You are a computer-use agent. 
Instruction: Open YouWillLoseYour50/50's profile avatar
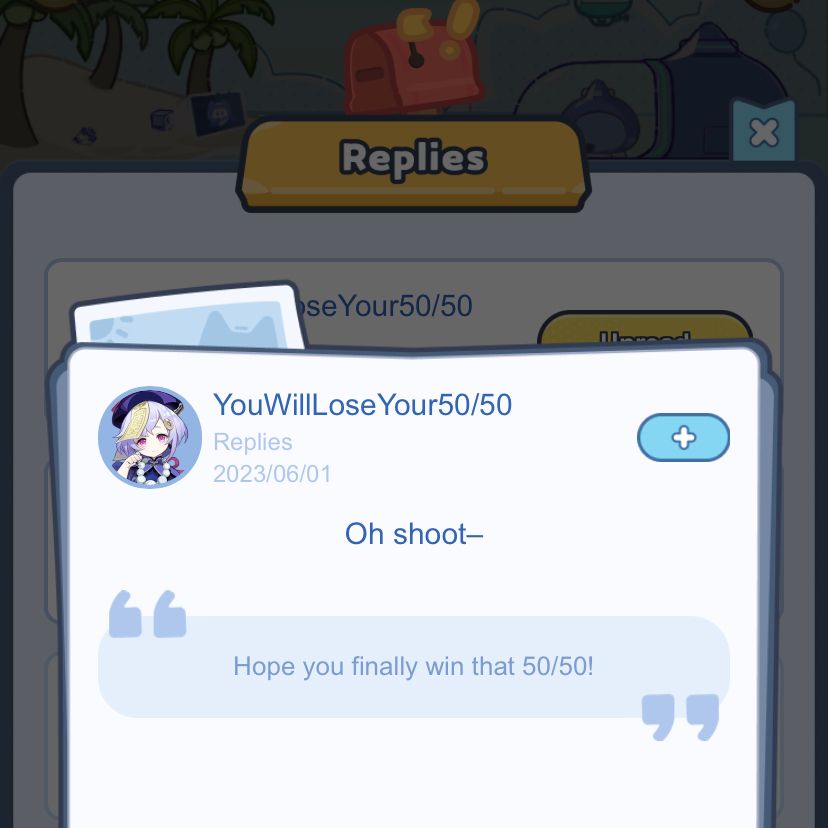tap(150, 437)
